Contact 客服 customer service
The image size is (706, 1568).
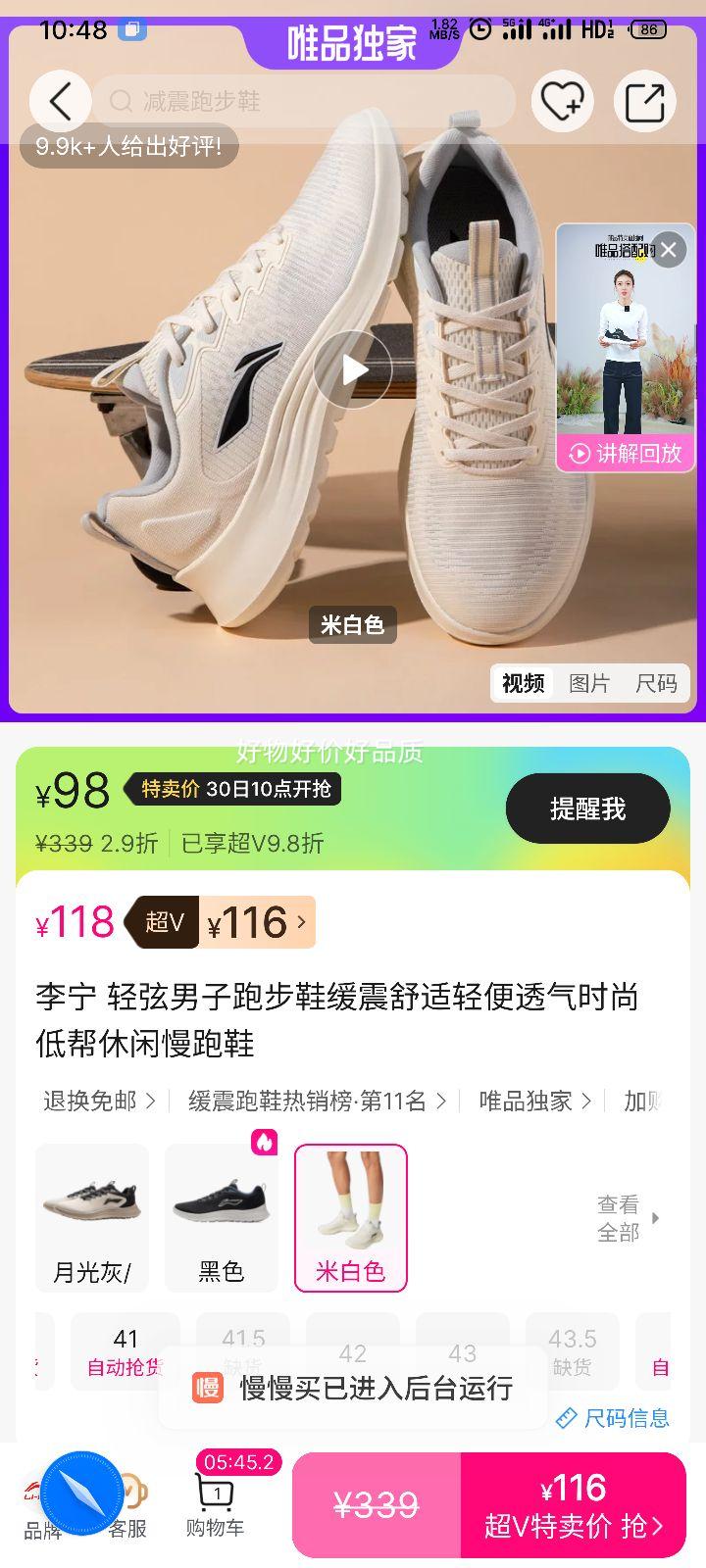click(x=127, y=1509)
